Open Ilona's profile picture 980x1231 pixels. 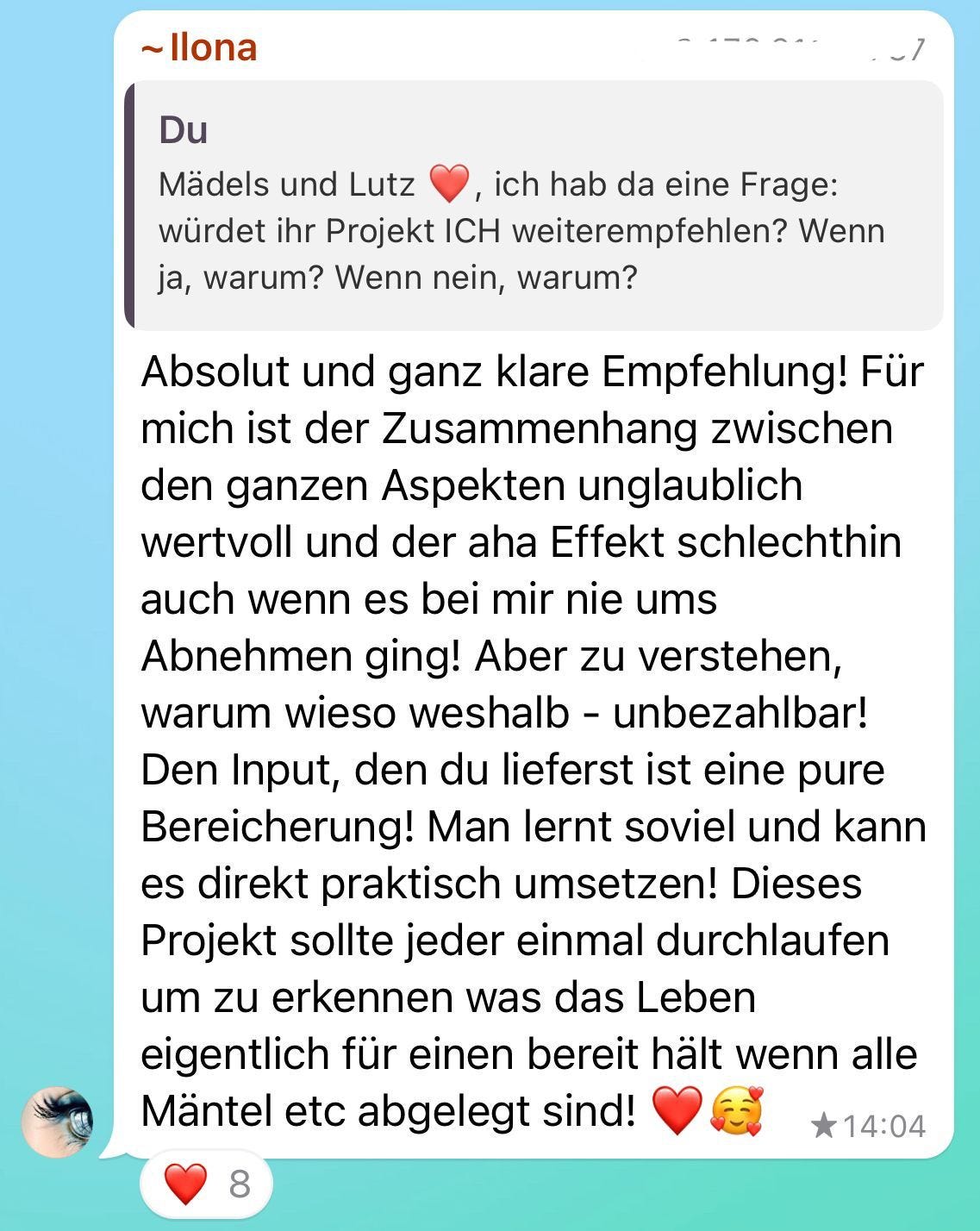coord(57,1121)
